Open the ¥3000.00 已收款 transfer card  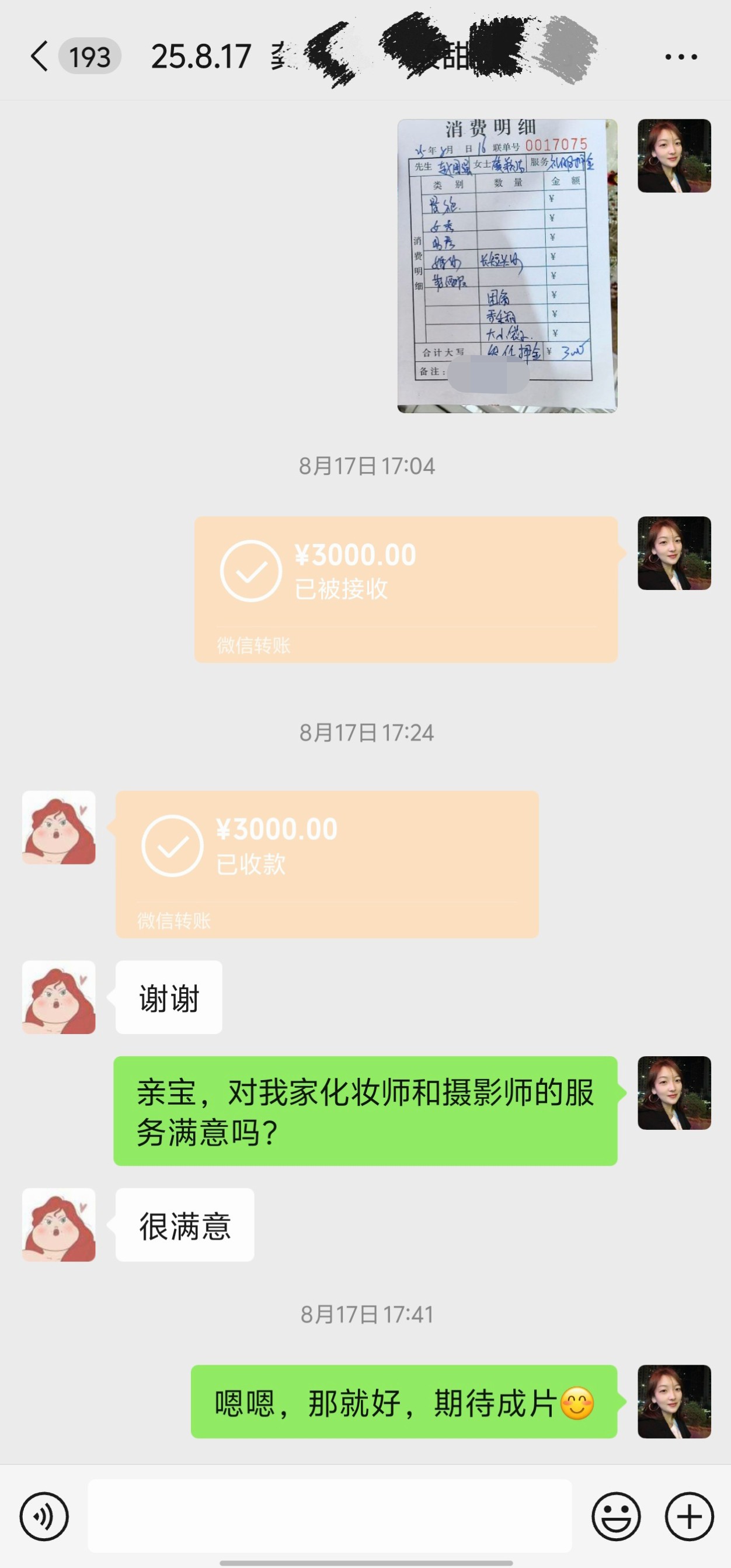click(x=327, y=863)
